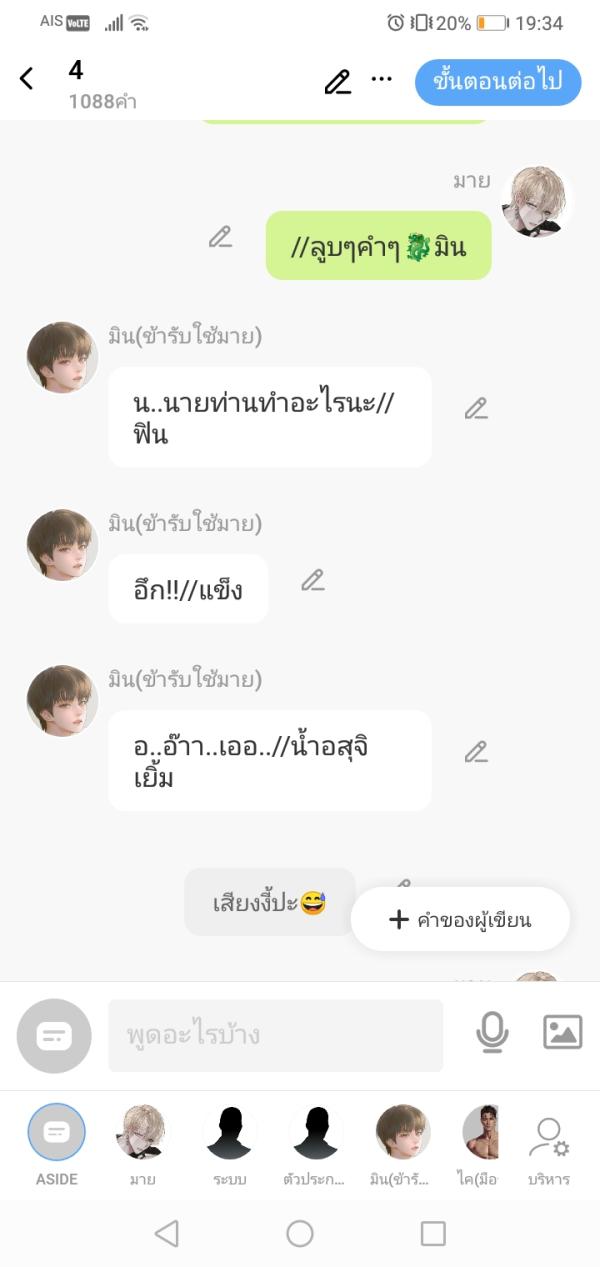Switch speaker to มิน(ข้ารั...
600x1267 pixels.
402,1135
